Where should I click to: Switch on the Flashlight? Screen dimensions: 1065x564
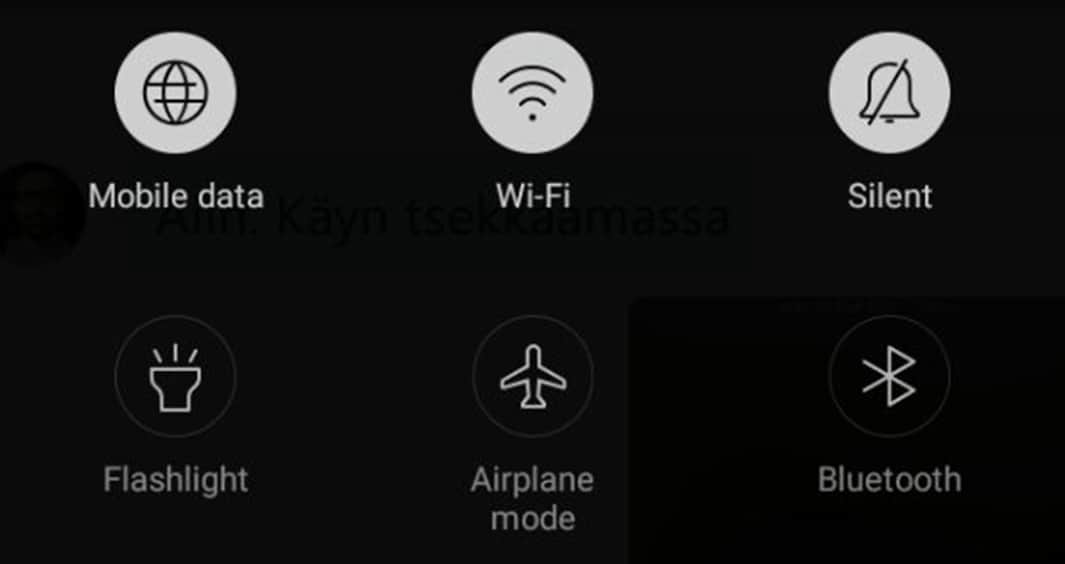tap(175, 377)
